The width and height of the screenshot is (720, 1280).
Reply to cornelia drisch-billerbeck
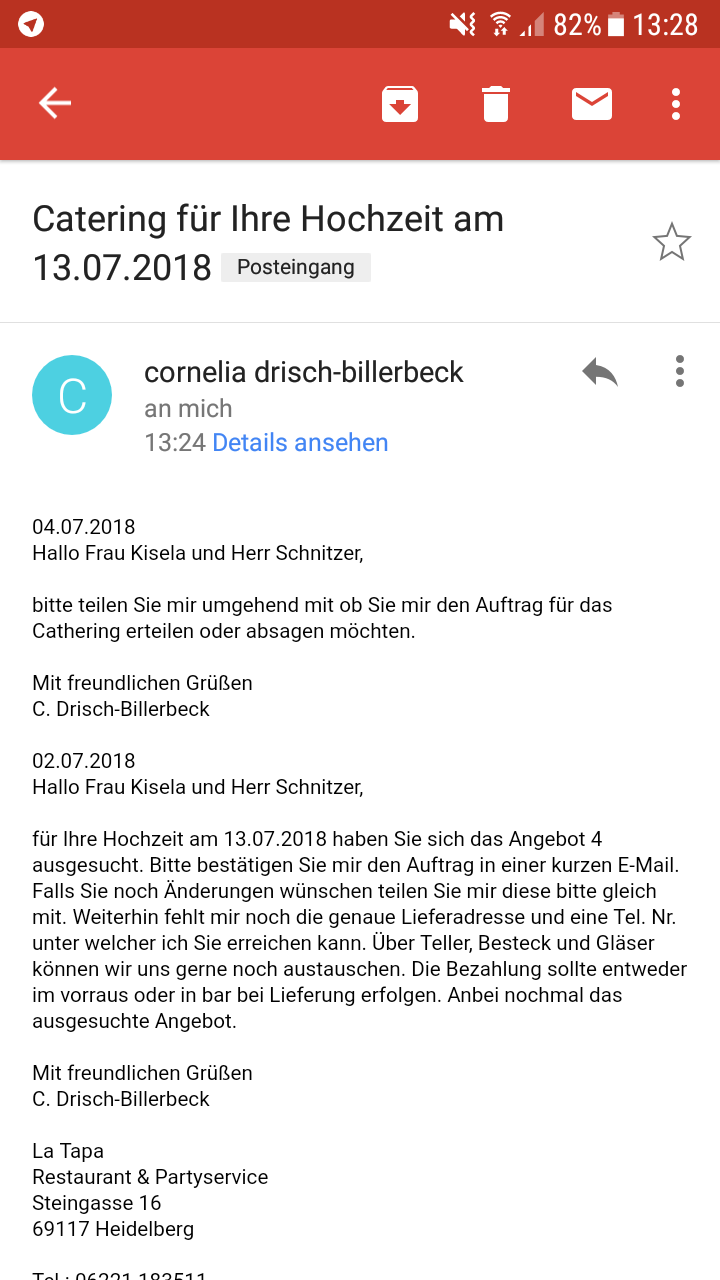coord(600,372)
